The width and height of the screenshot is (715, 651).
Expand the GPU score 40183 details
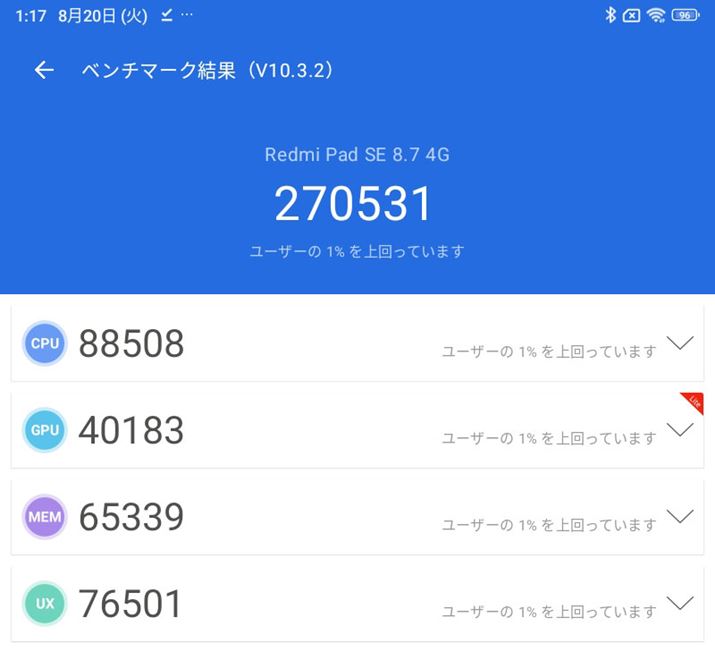[679, 430]
